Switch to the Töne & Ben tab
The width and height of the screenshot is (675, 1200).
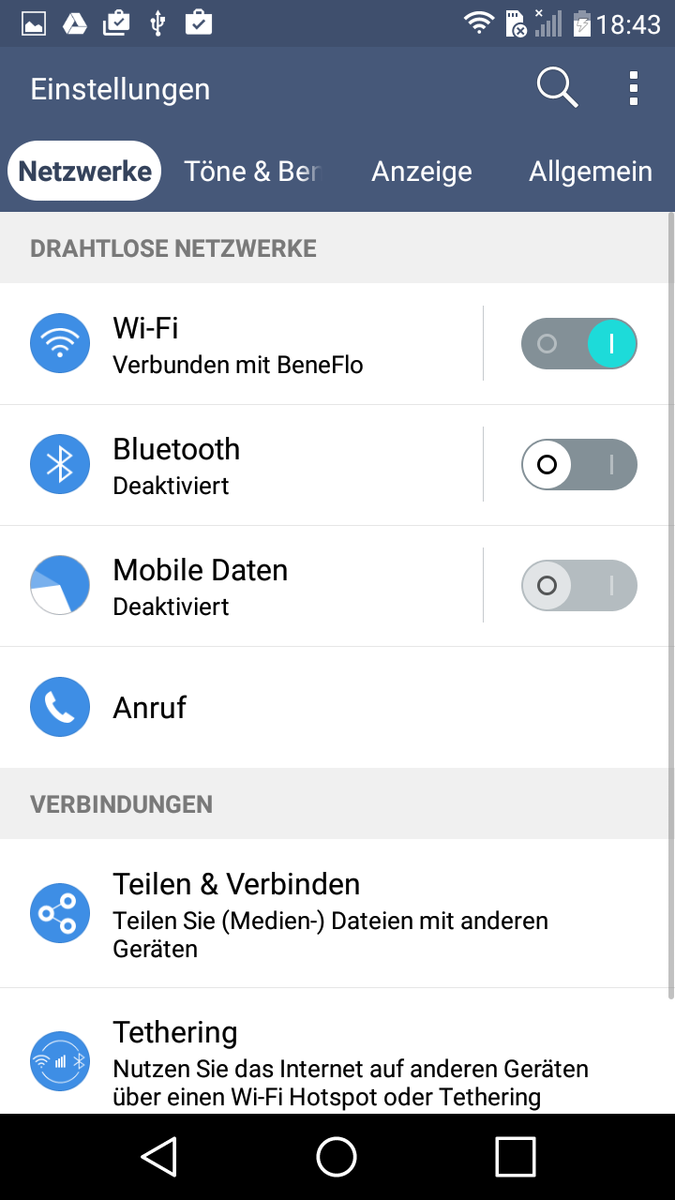[x=252, y=171]
